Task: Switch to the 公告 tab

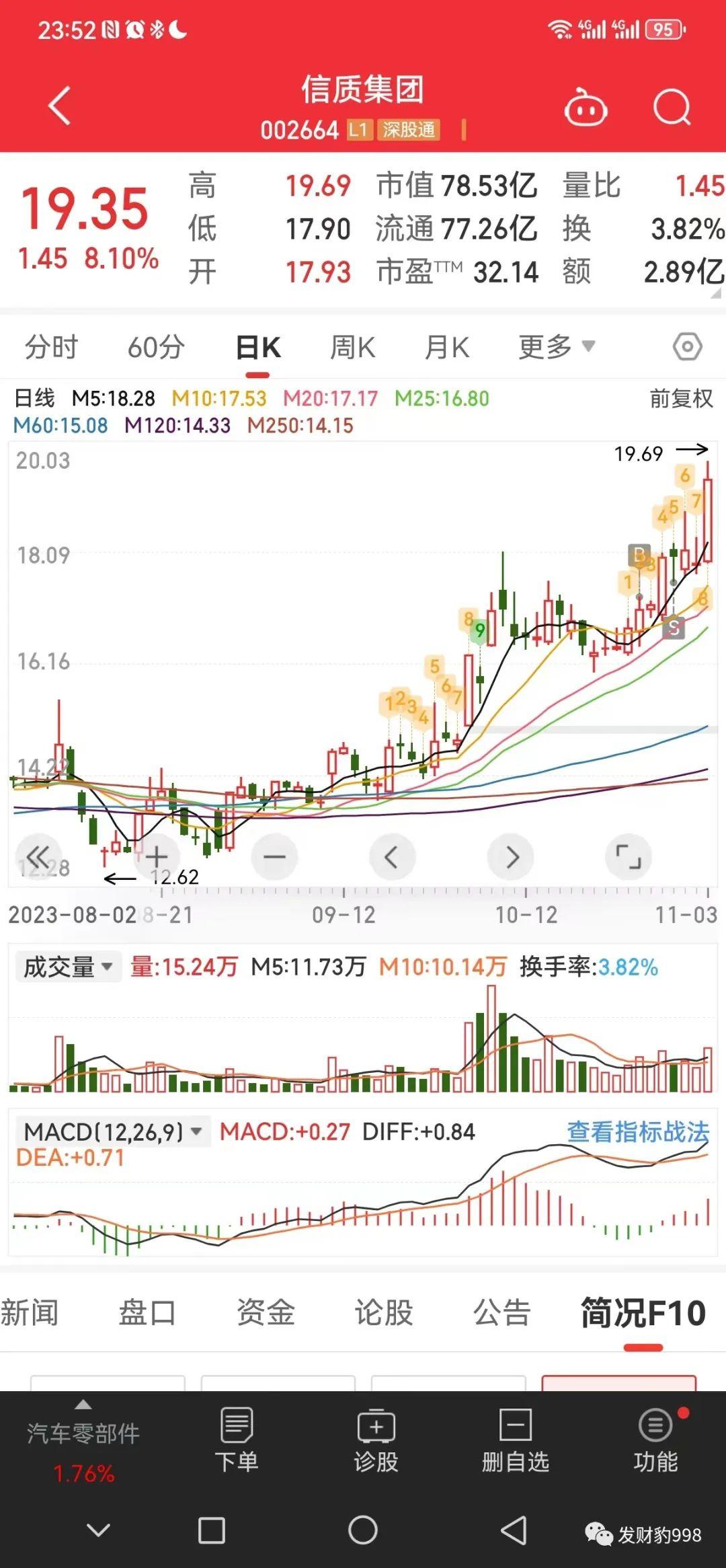Action: tap(501, 1312)
